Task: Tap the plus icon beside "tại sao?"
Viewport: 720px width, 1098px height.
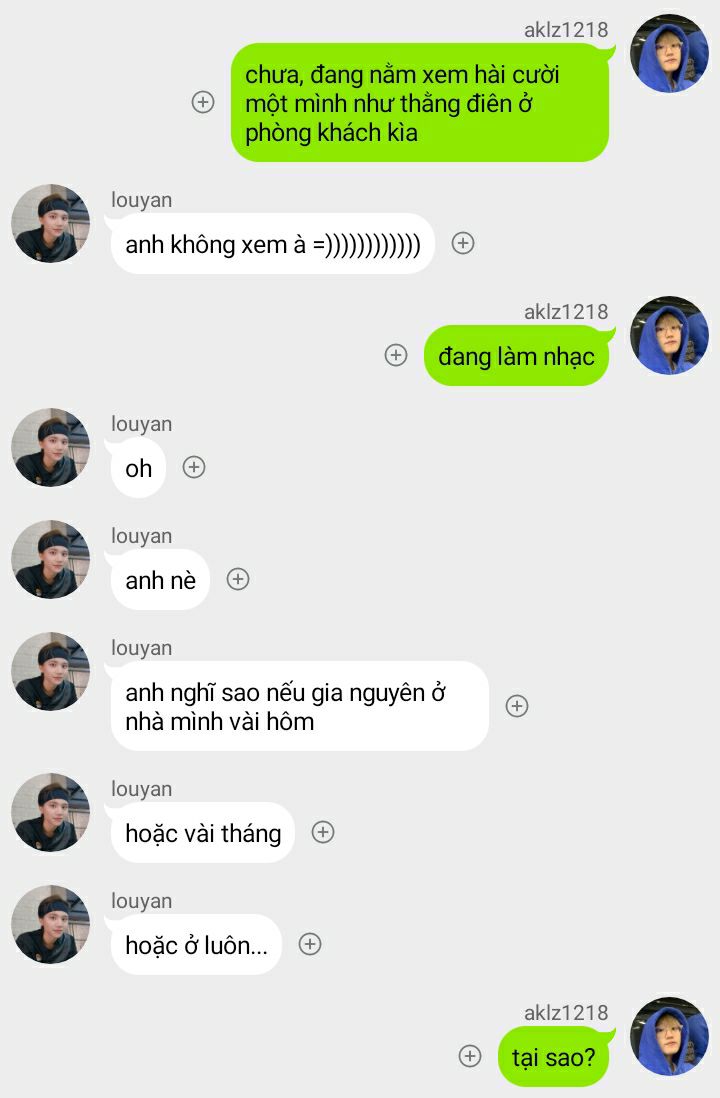Action: 470,1055
